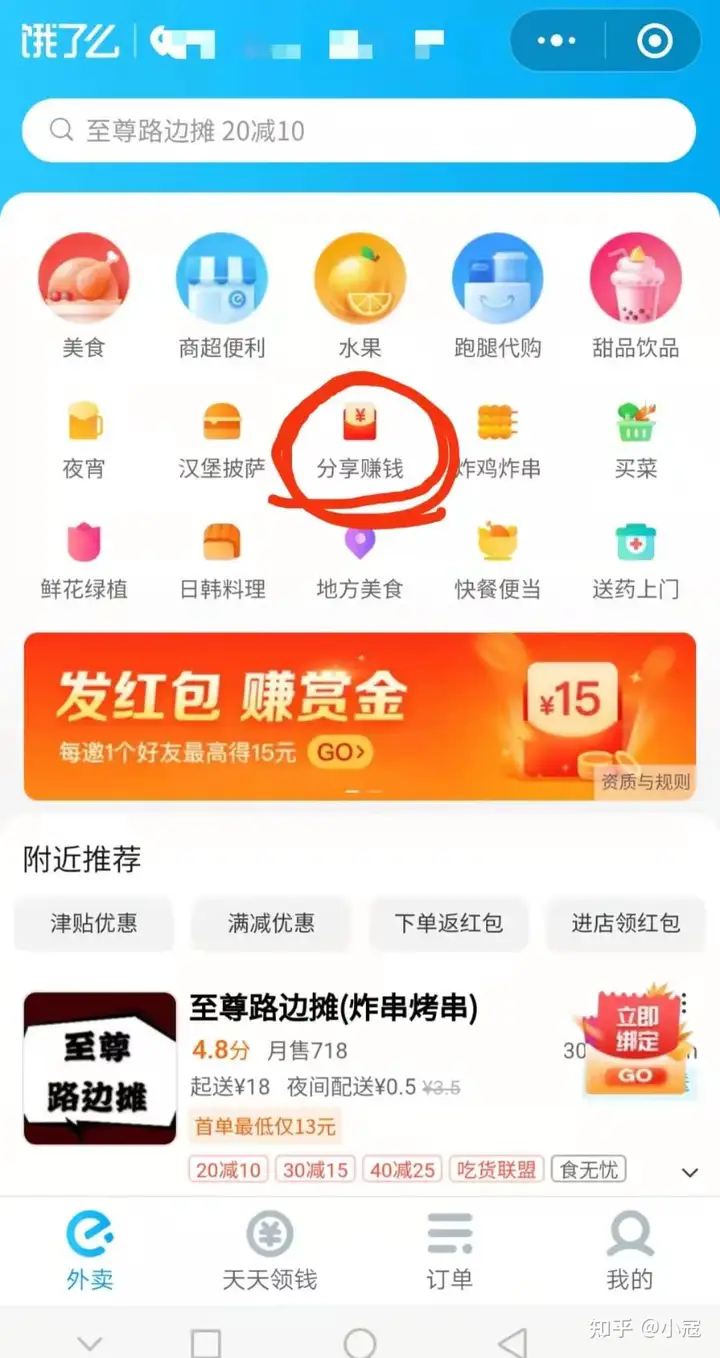This screenshot has width=720, height=1358.
Task: Tap the 发红包 赚赏金 banner
Action: [x=300, y=715]
